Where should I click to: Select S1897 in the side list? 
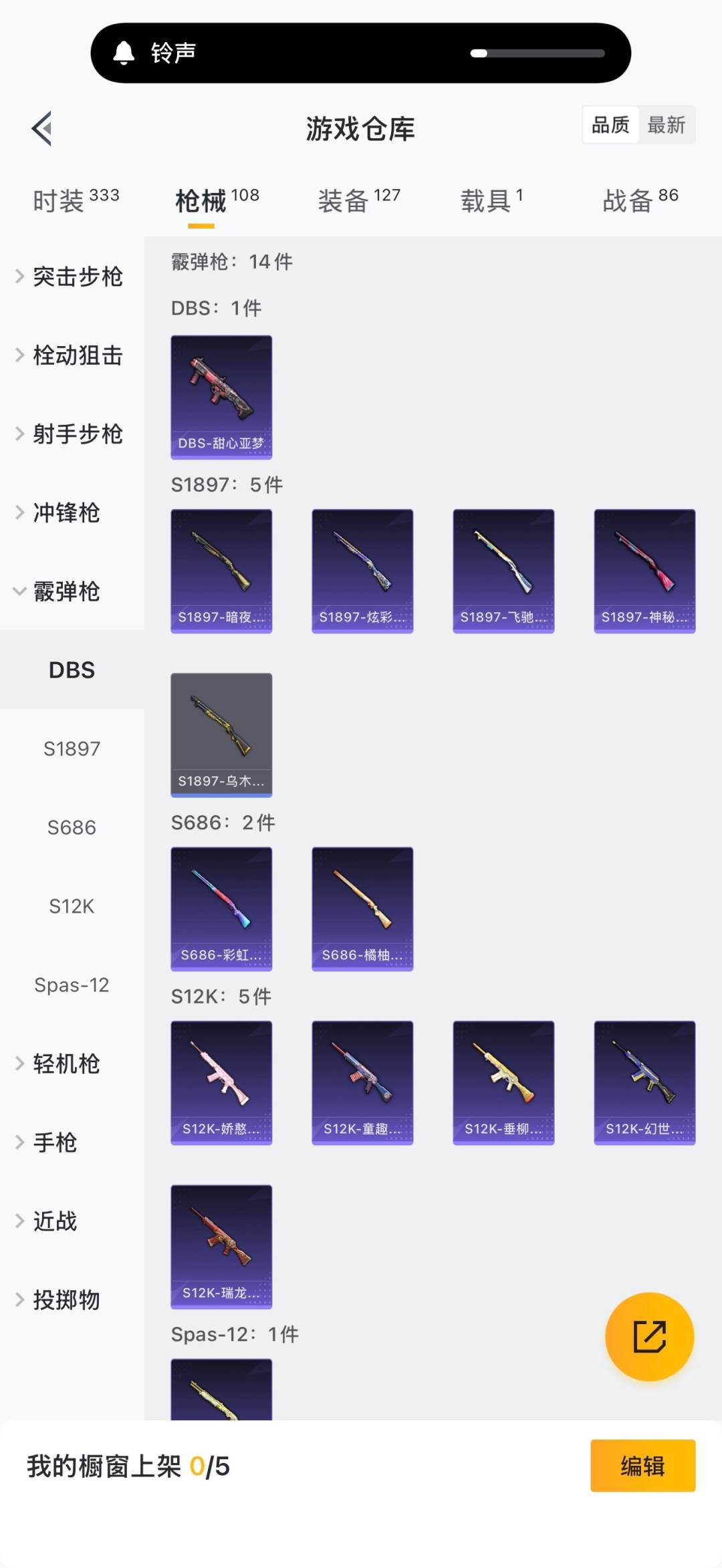click(x=72, y=749)
